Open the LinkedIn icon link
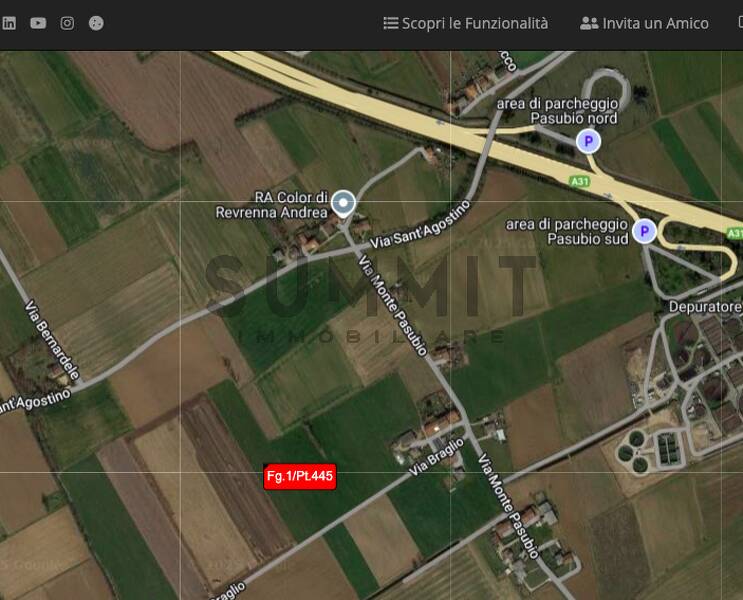The width and height of the screenshot is (743, 600). [9, 23]
